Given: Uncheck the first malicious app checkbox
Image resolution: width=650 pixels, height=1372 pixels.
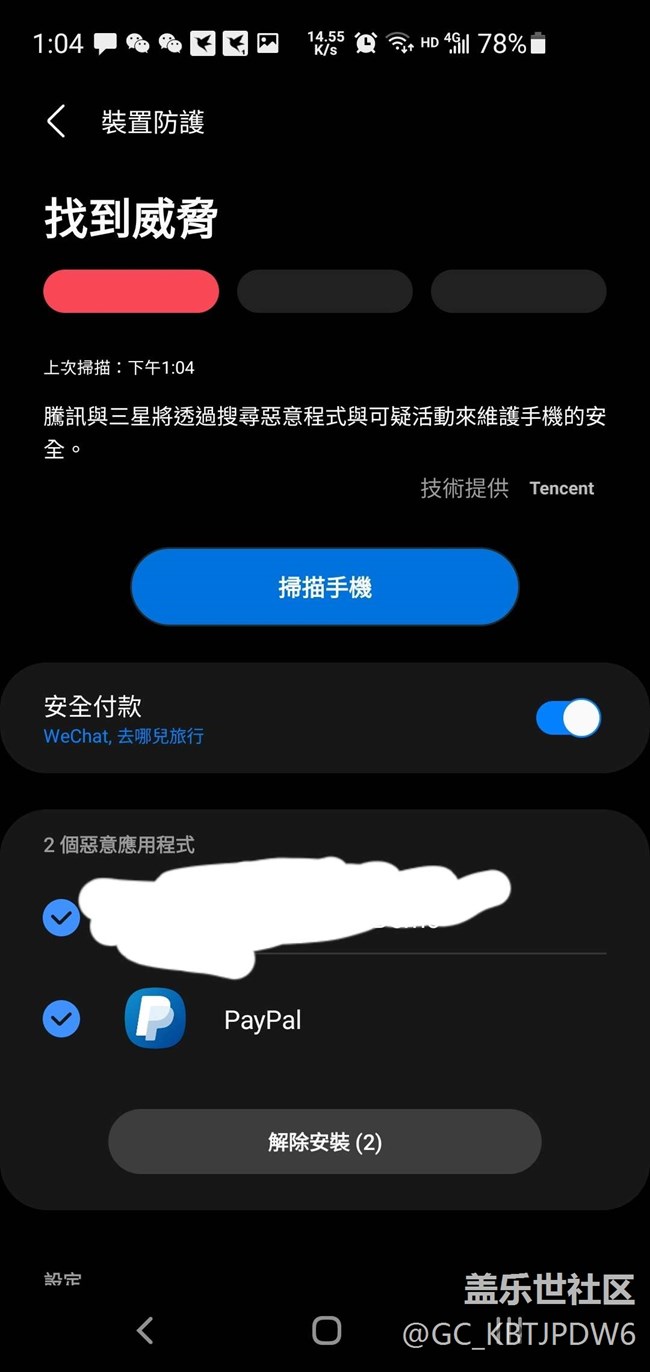Looking at the screenshot, I should point(62,916).
